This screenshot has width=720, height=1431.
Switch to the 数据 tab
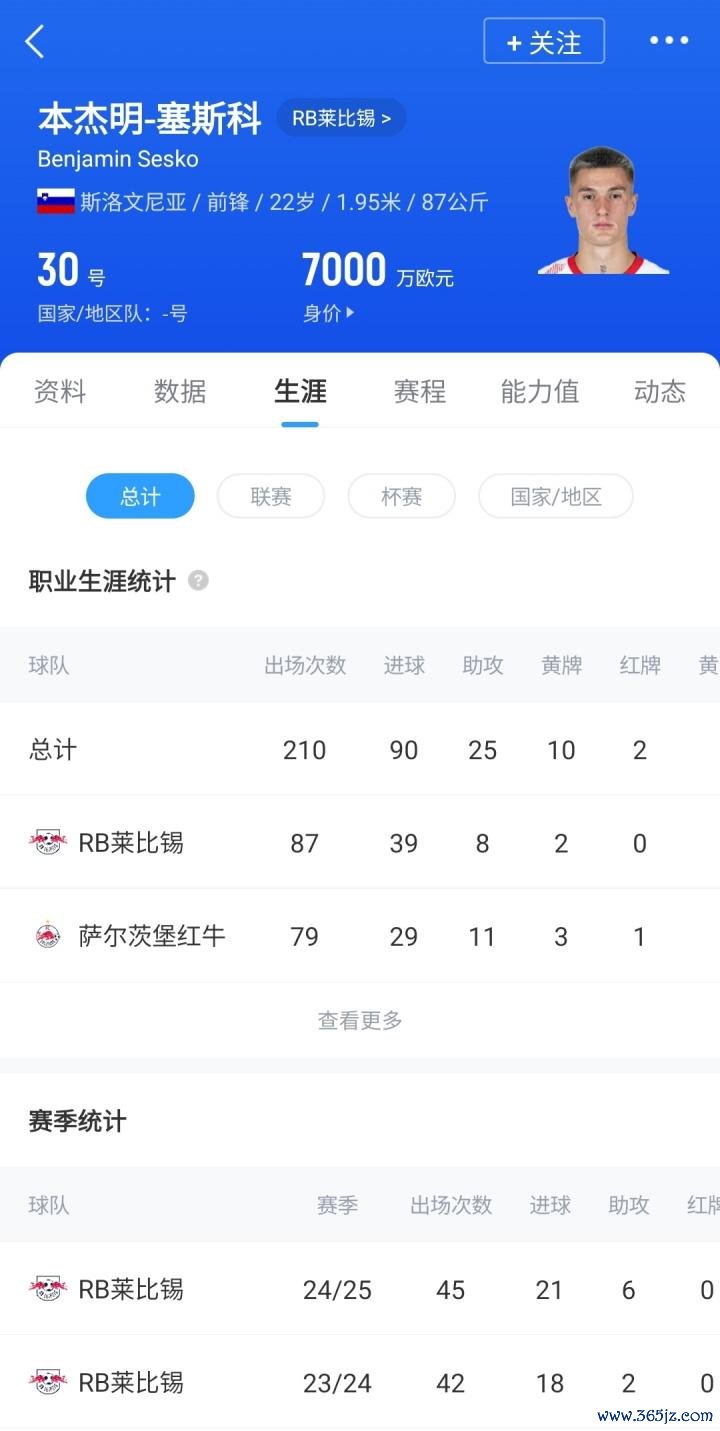[180, 391]
